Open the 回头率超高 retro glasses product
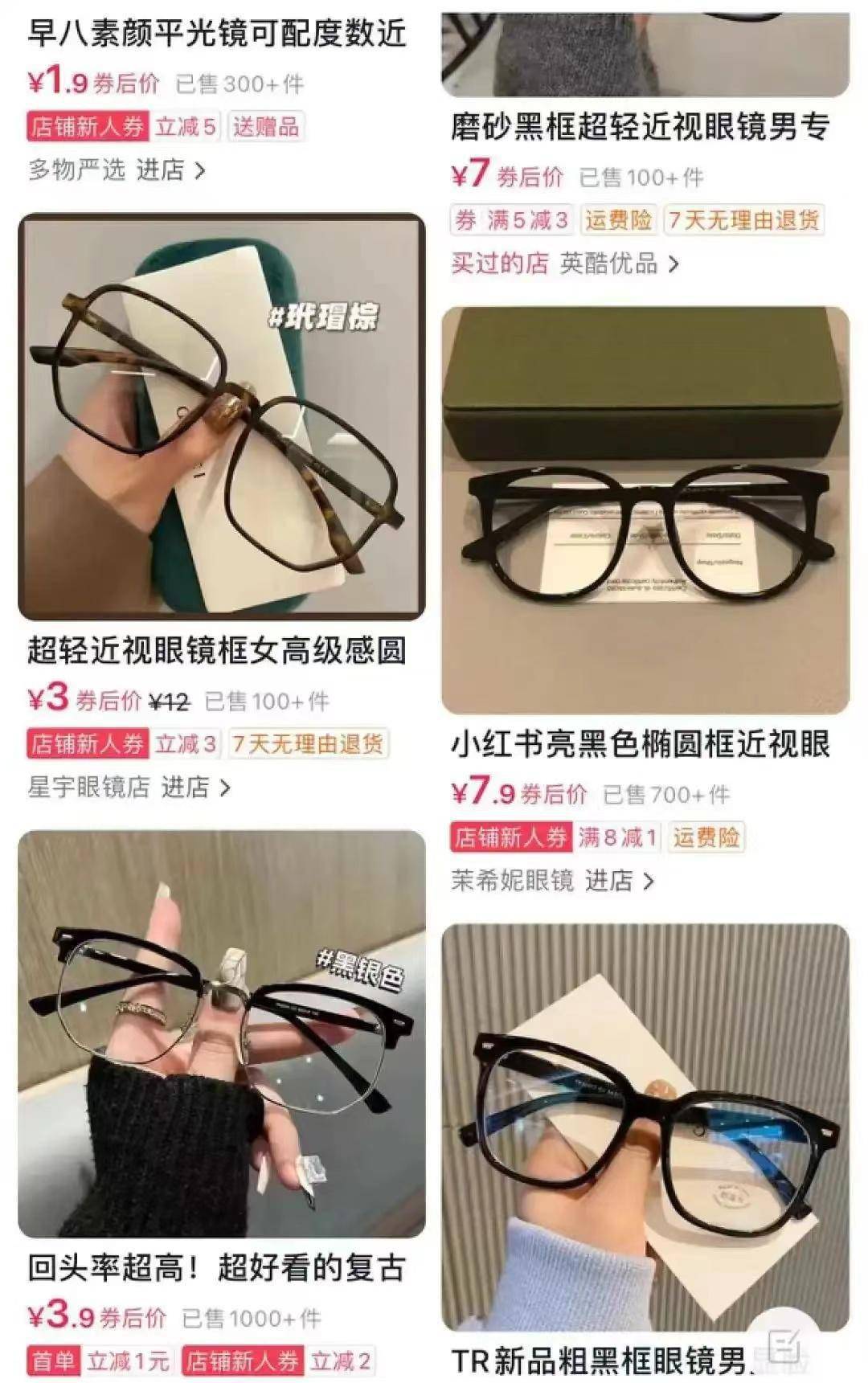The image size is (868, 1383). 221,1033
